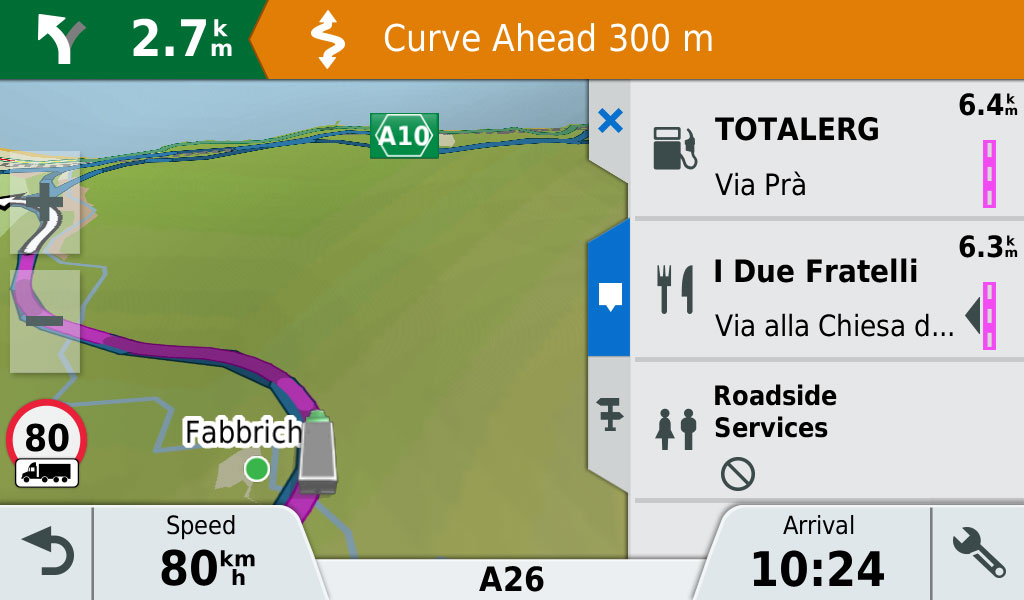Open the Curve Ahead warning banner
Viewport: 1024px width, 600px height.
(x=640, y=38)
